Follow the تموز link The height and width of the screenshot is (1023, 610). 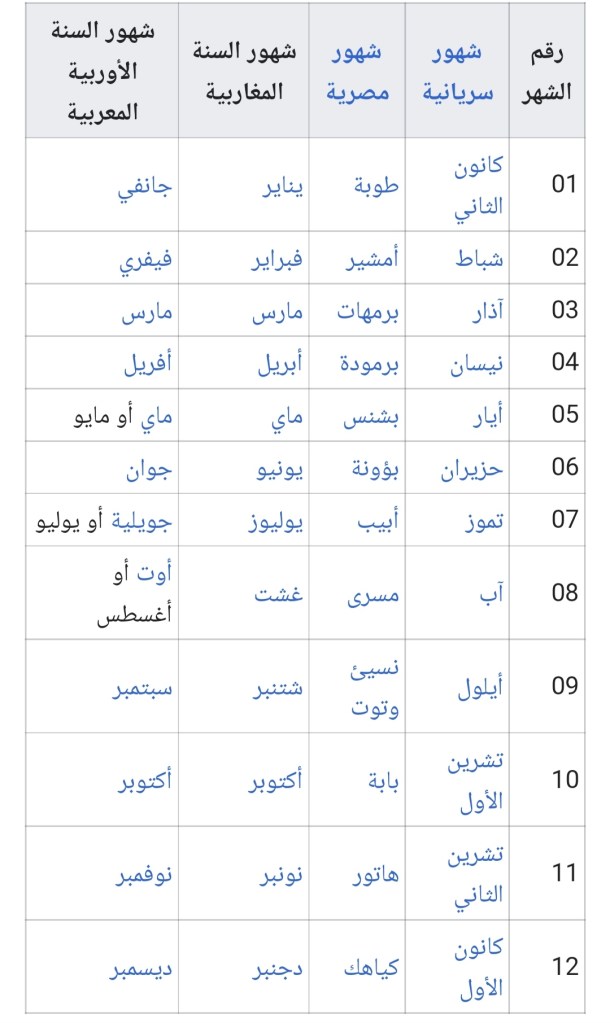(480, 519)
